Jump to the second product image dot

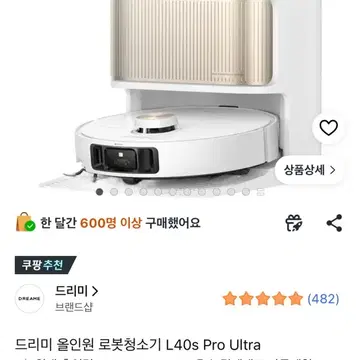click(x=114, y=192)
